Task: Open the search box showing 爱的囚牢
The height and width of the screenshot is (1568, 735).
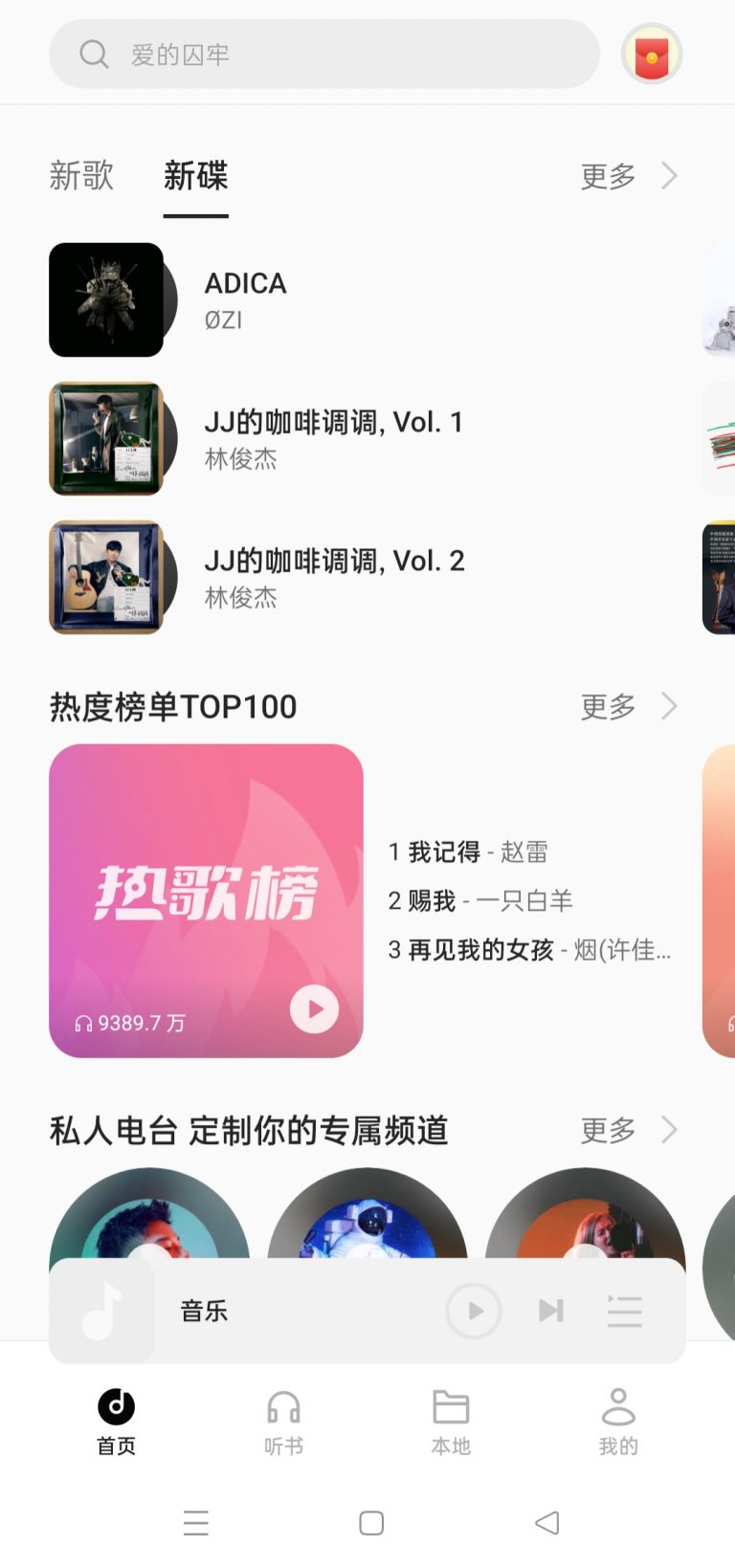Action: pyautogui.click(x=323, y=55)
